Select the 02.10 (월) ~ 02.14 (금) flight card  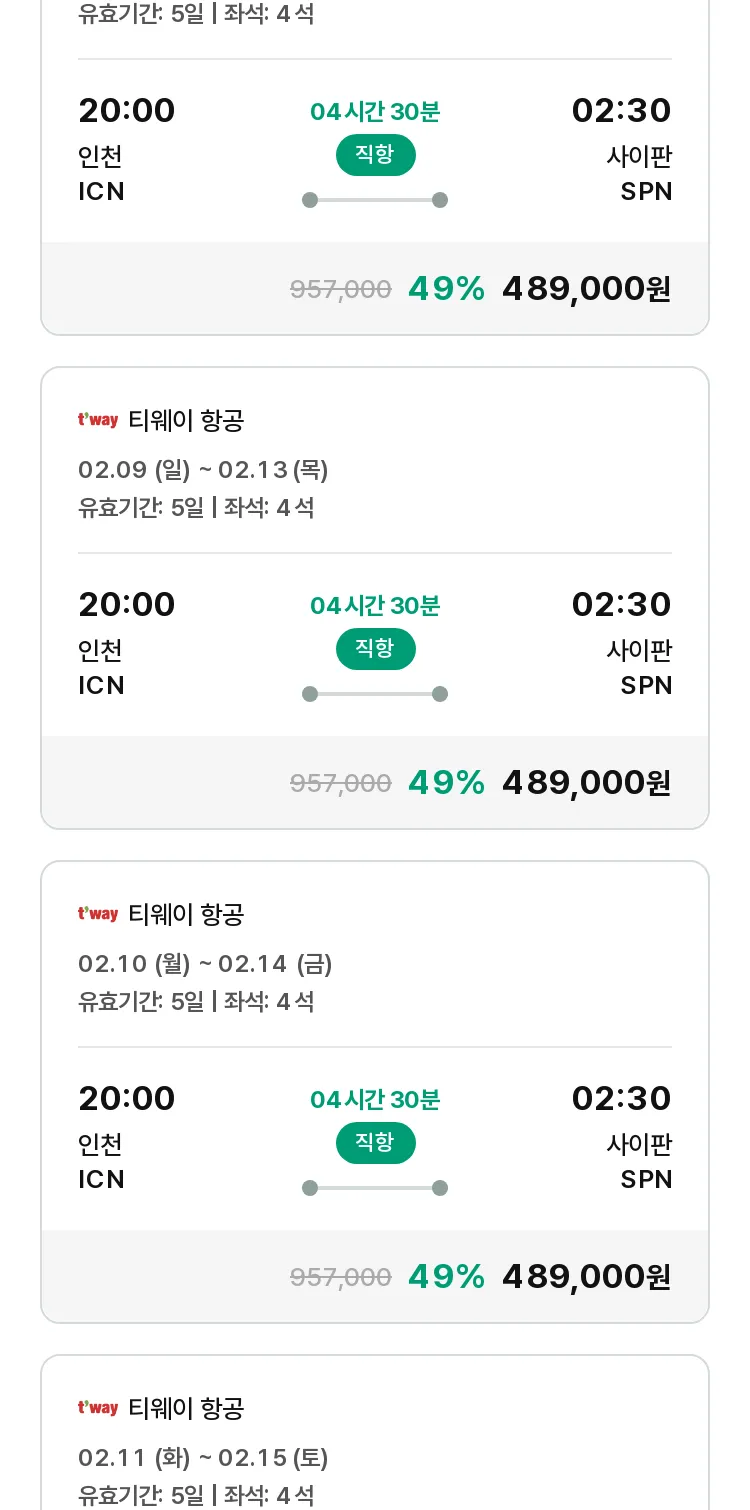coord(375,1092)
